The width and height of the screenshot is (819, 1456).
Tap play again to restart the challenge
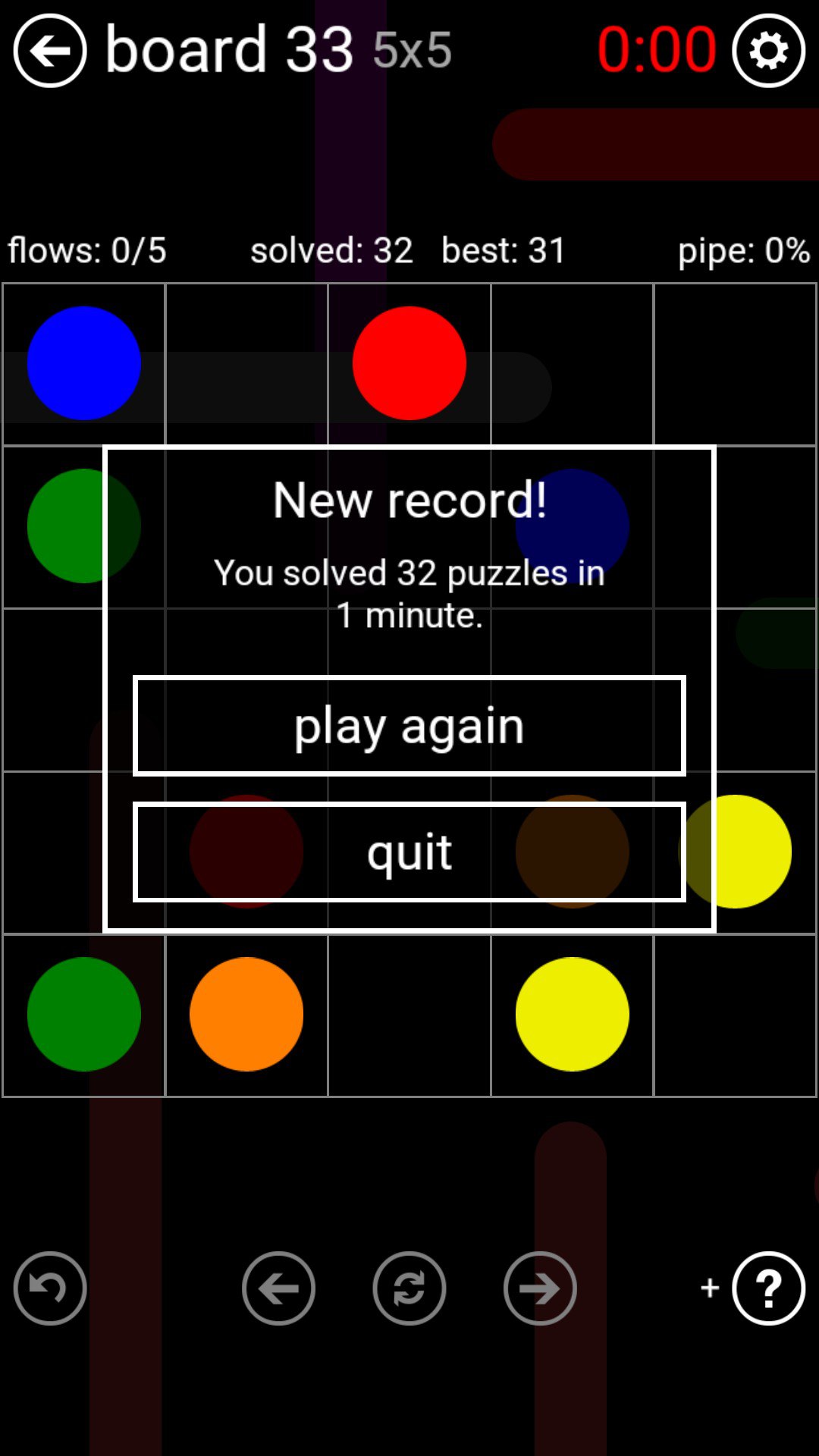(409, 726)
